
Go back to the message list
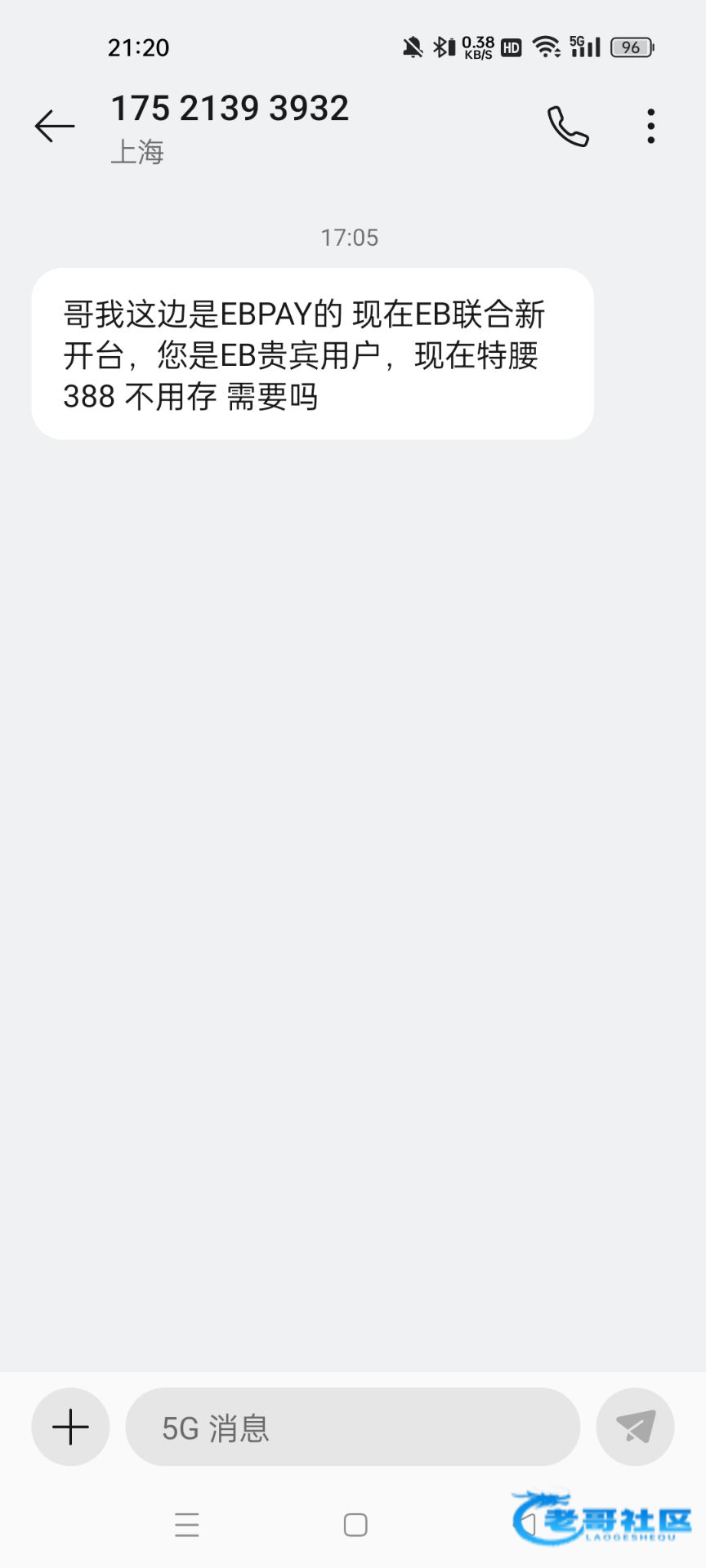(55, 127)
